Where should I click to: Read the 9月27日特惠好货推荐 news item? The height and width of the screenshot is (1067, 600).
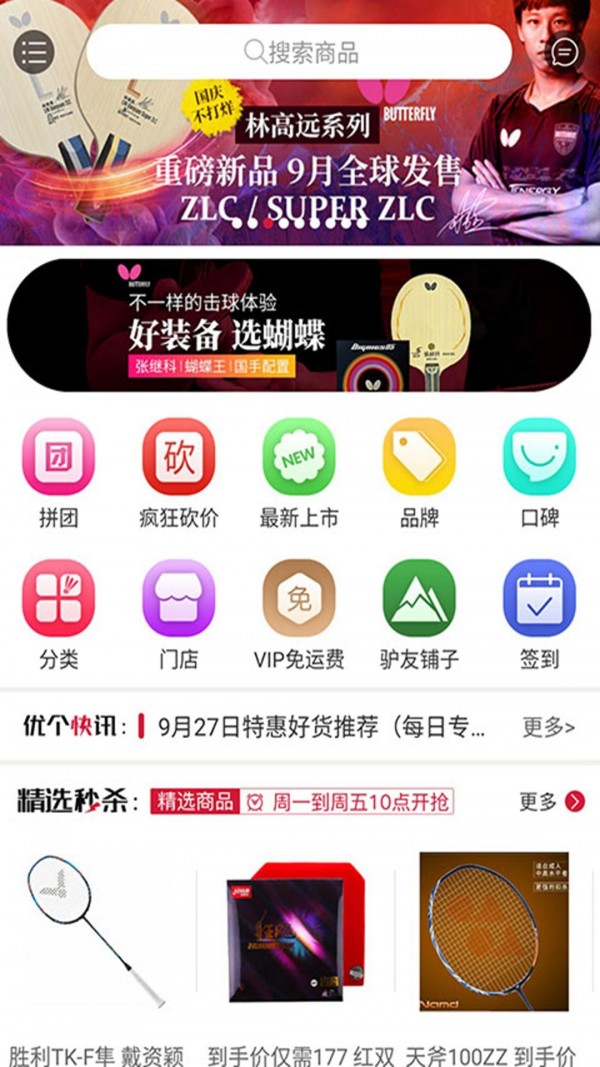tap(322, 727)
